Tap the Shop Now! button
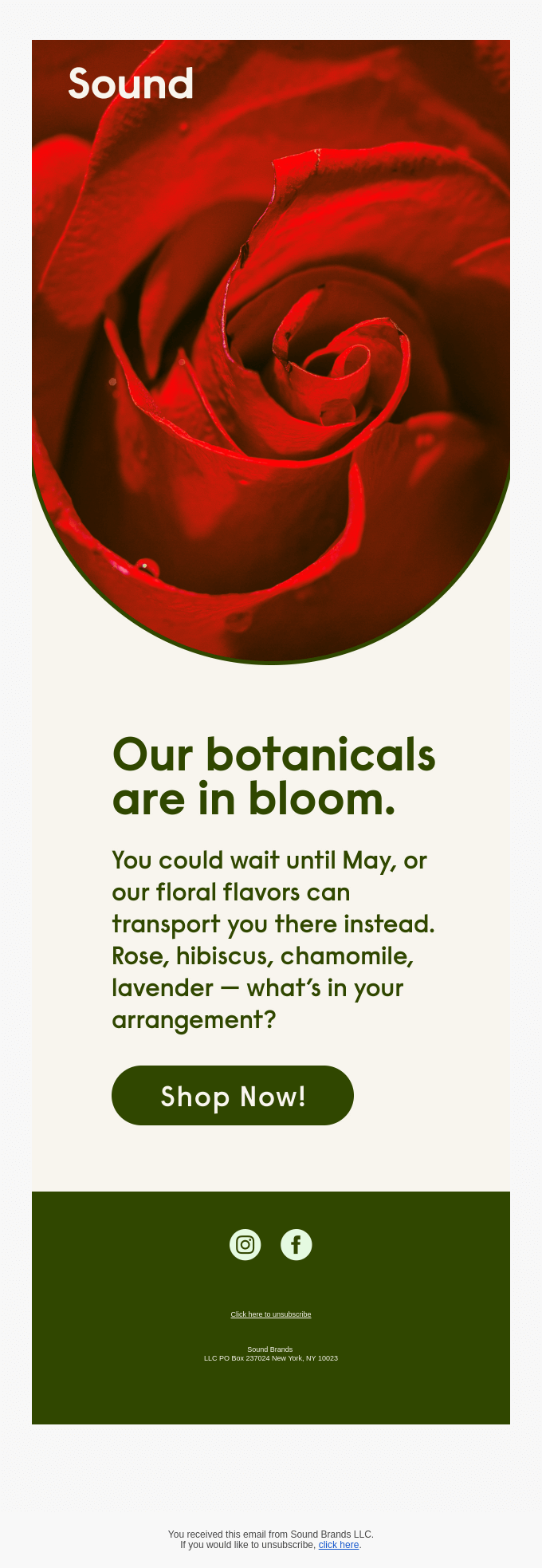The height and width of the screenshot is (1568, 542). (232, 1096)
